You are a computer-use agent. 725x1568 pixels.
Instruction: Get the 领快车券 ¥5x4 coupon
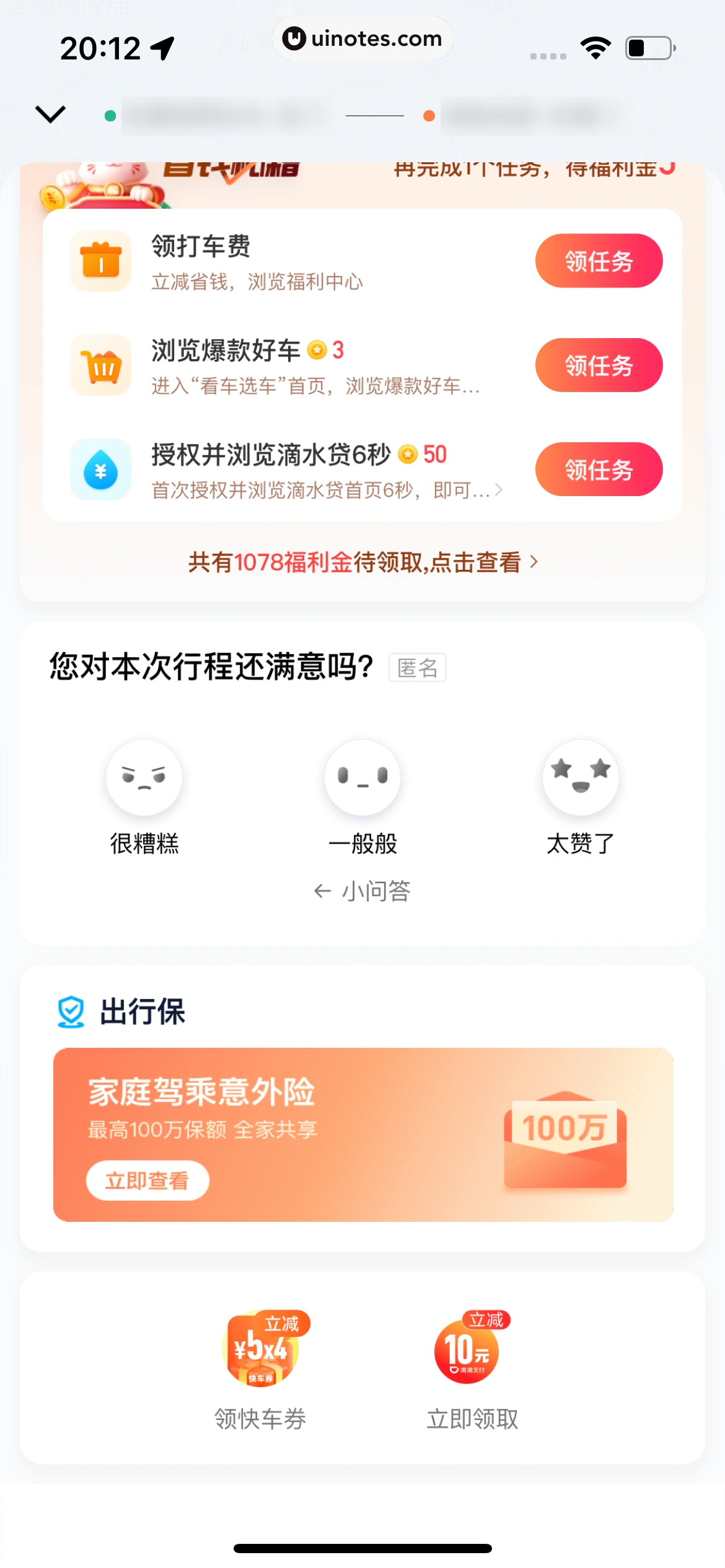(x=261, y=1350)
